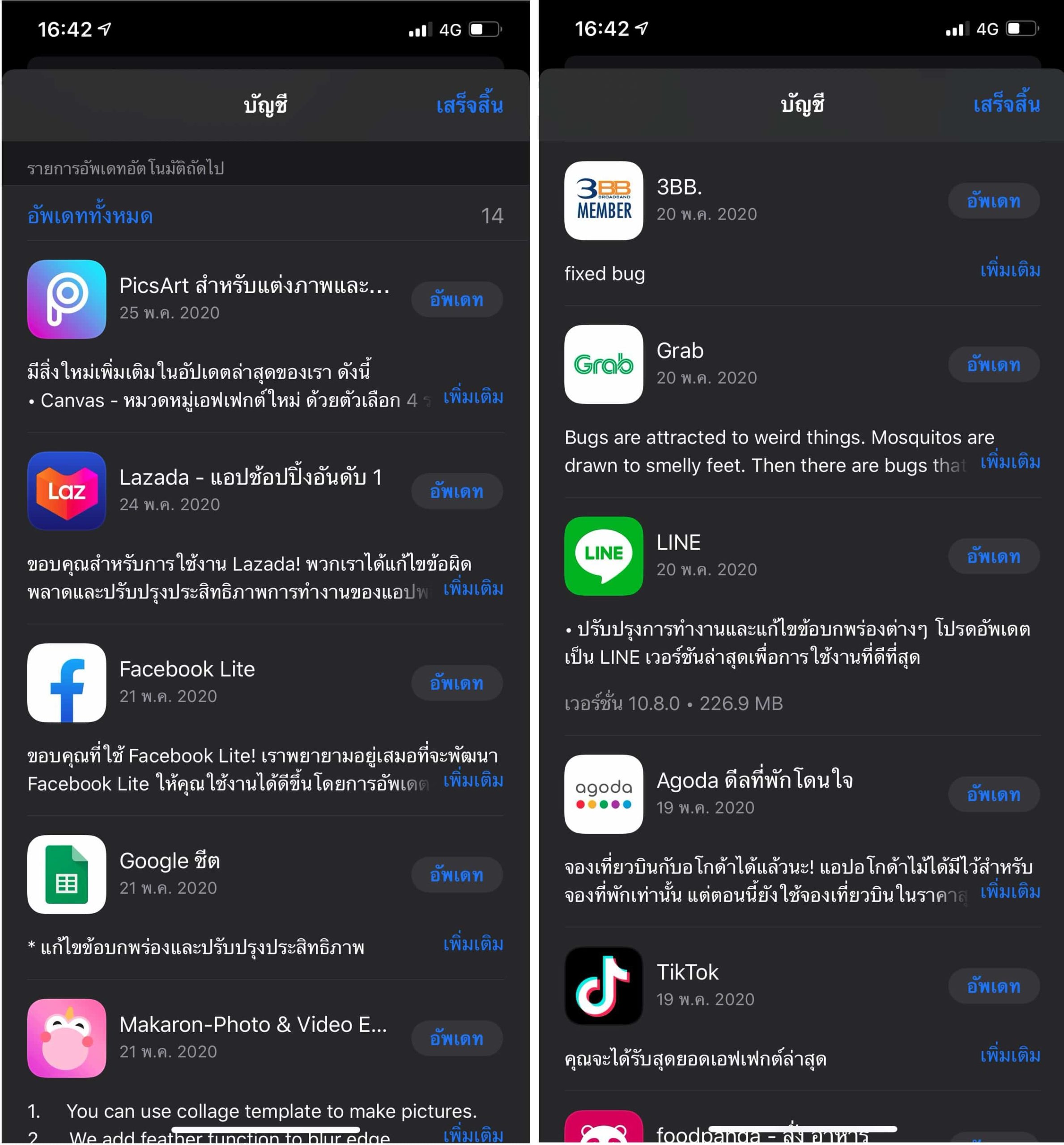1064x1145 pixels.
Task: Update the 3BB. app
Action: click(993, 201)
